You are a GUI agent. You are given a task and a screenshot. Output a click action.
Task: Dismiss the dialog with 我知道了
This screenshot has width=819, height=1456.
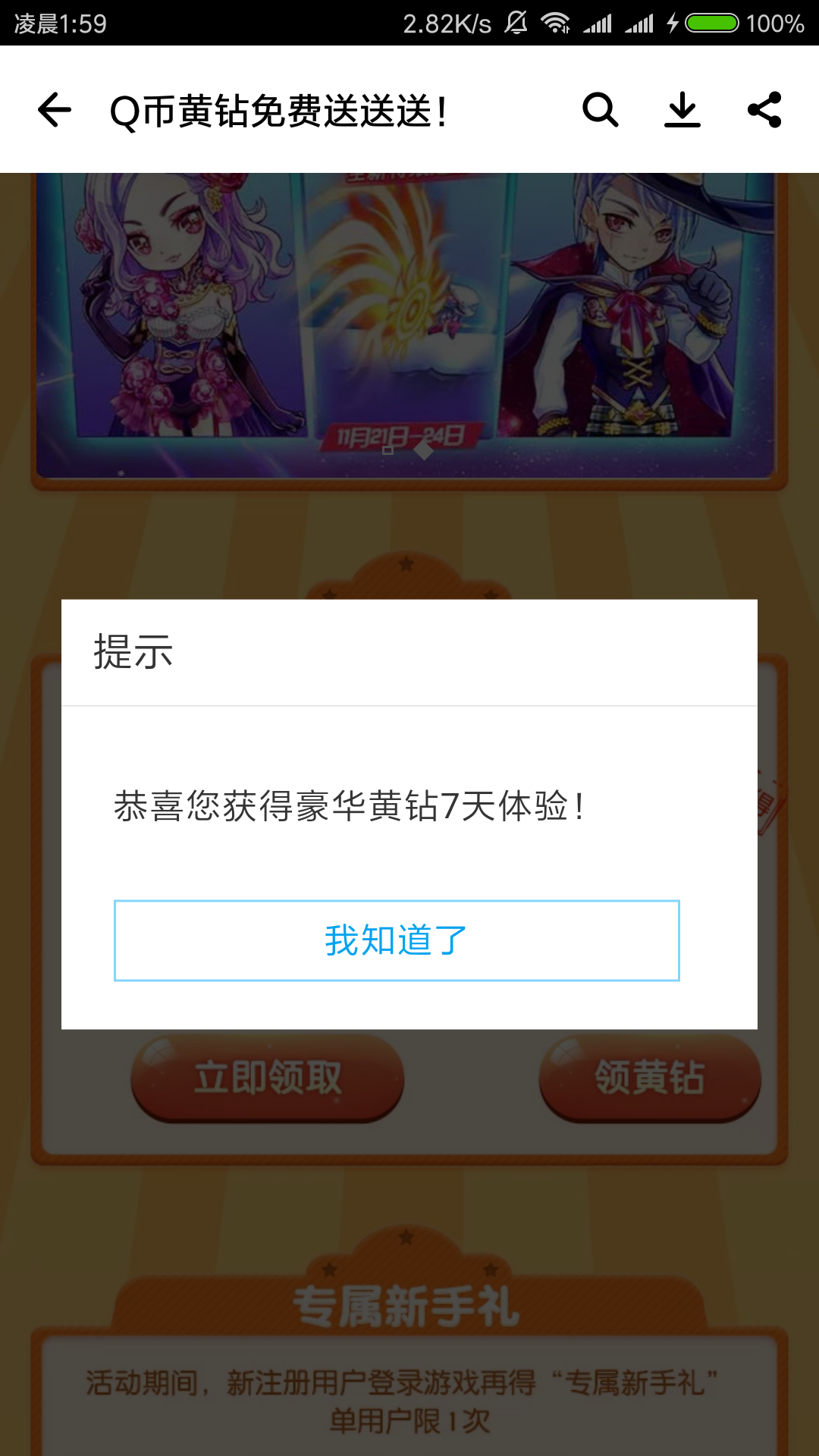point(396,940)
